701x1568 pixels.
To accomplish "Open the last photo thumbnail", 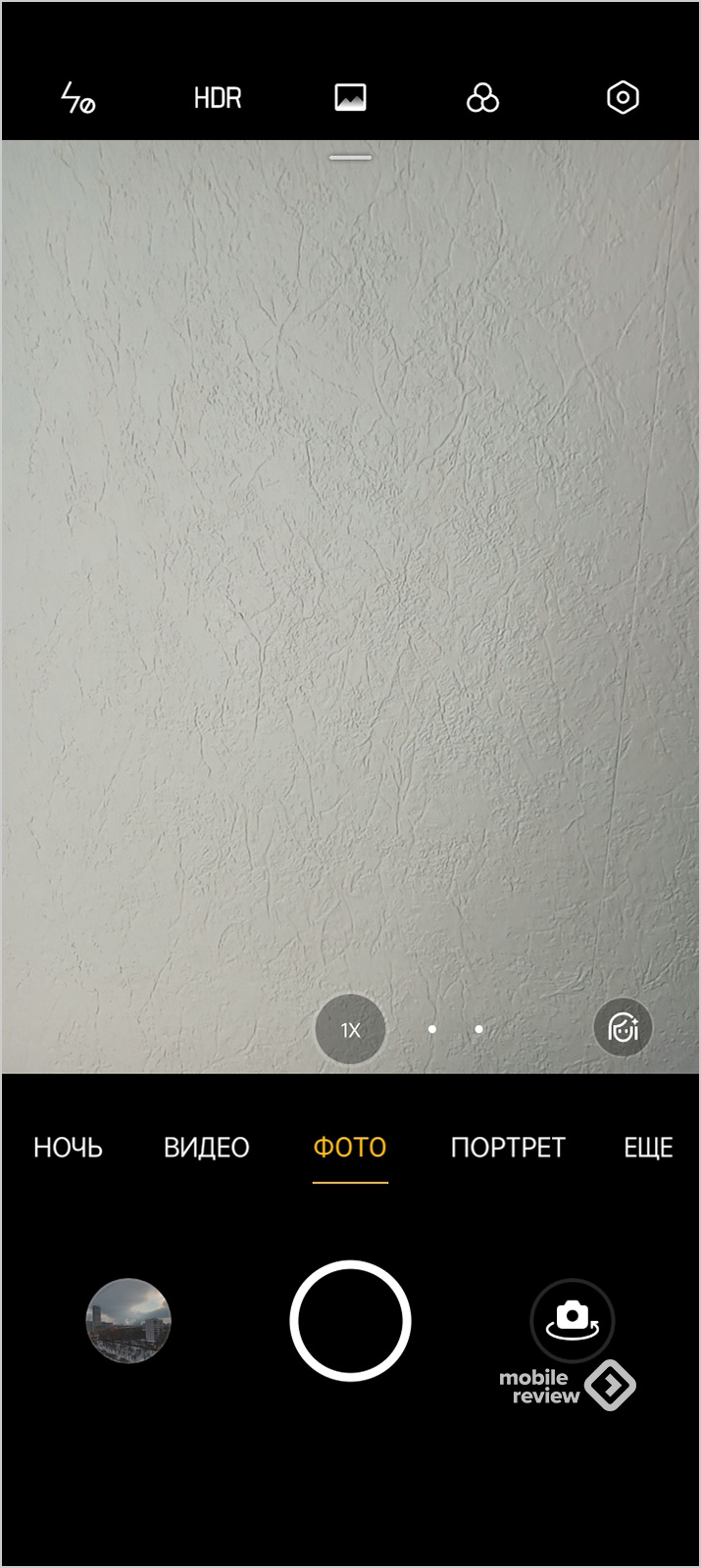I will pyautogui.click(x=128, y=1321).
